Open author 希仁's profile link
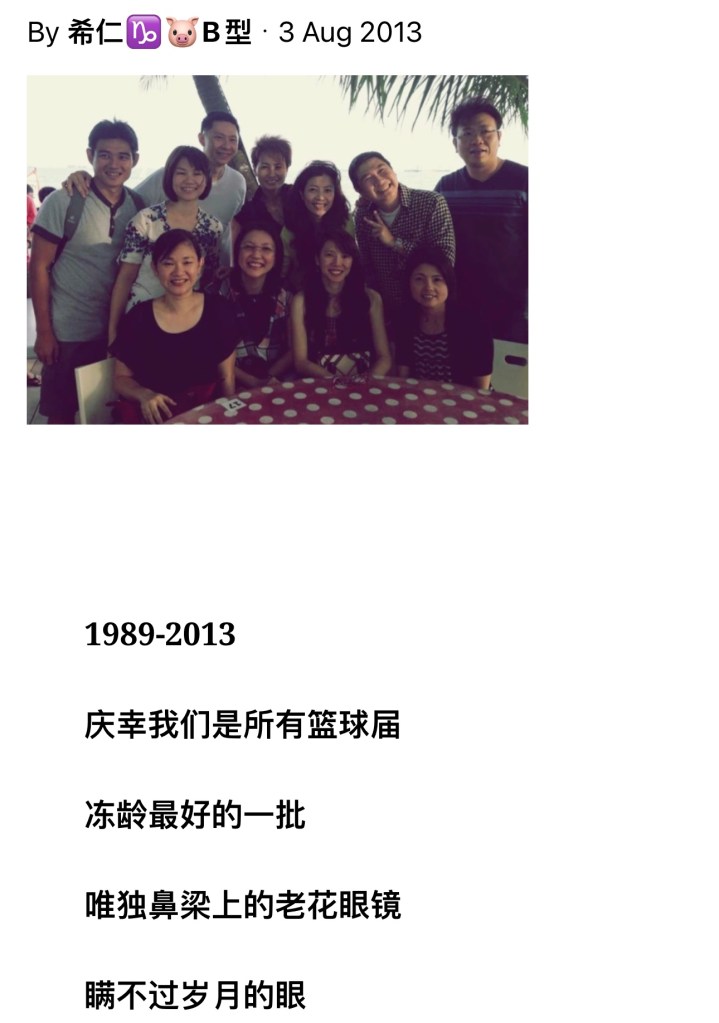The height and width of the screenshot is (1023, 719). tap(158, 33)
